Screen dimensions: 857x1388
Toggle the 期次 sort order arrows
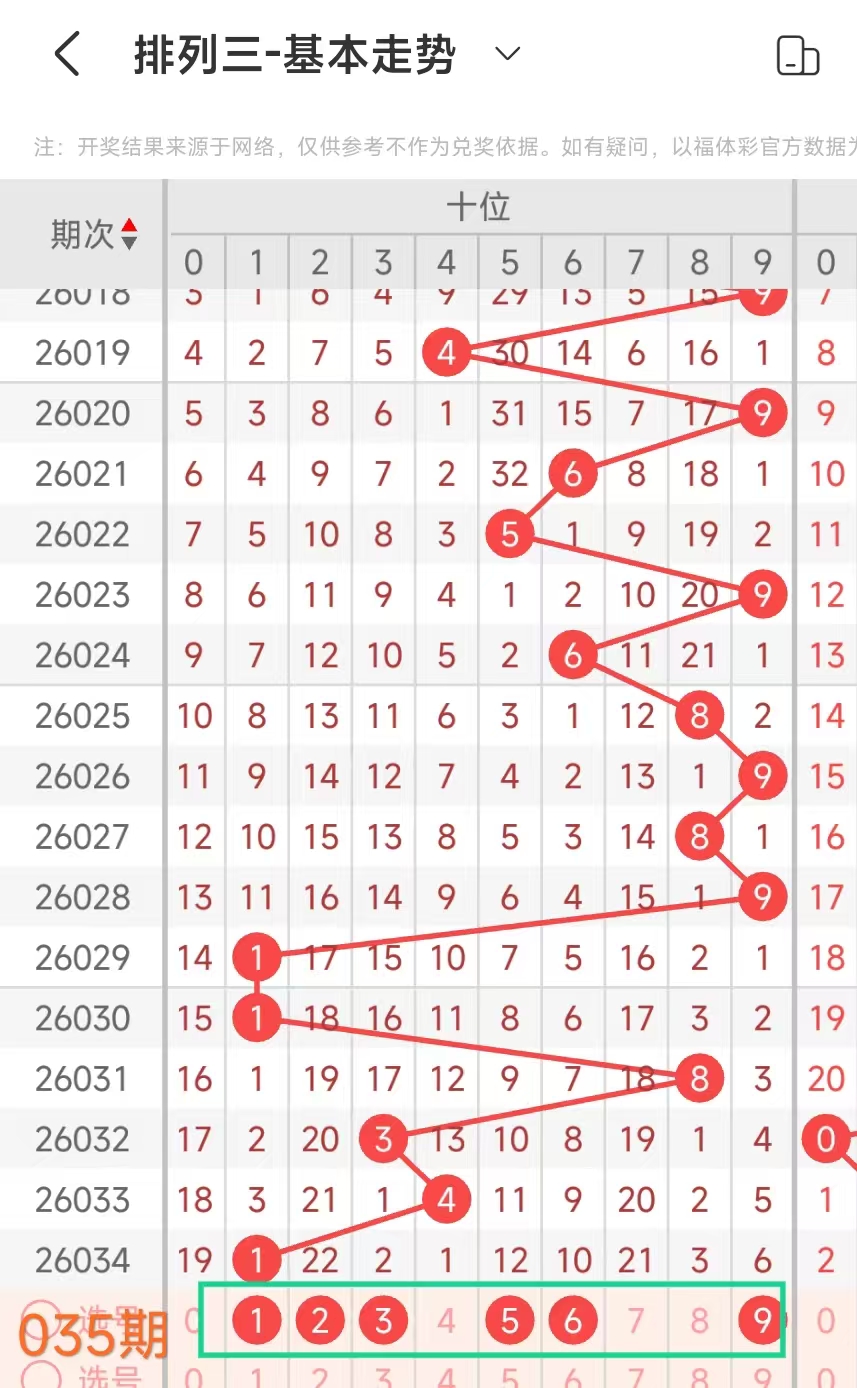(x=129, y=235)
